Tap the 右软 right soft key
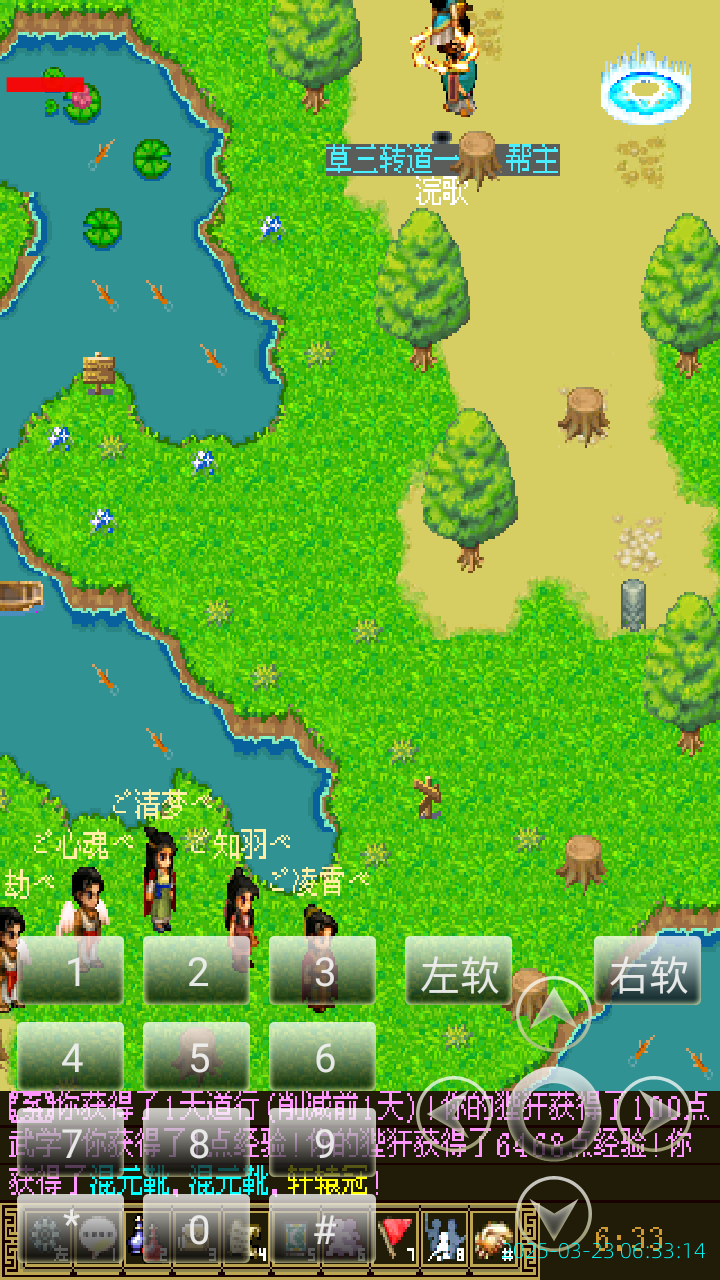 (x=648, y=975)
